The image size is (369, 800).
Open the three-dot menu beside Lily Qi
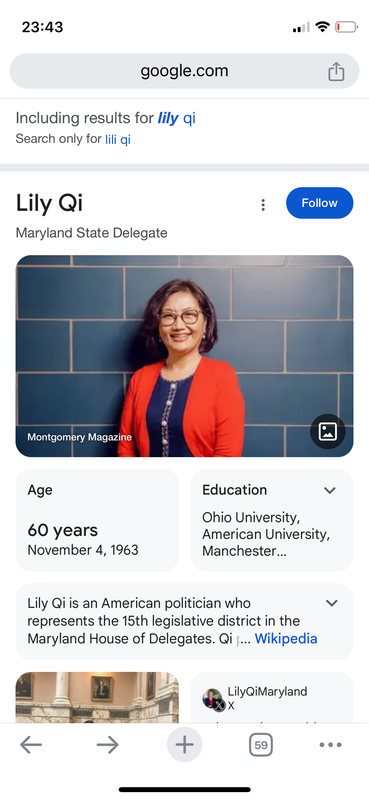263,205
